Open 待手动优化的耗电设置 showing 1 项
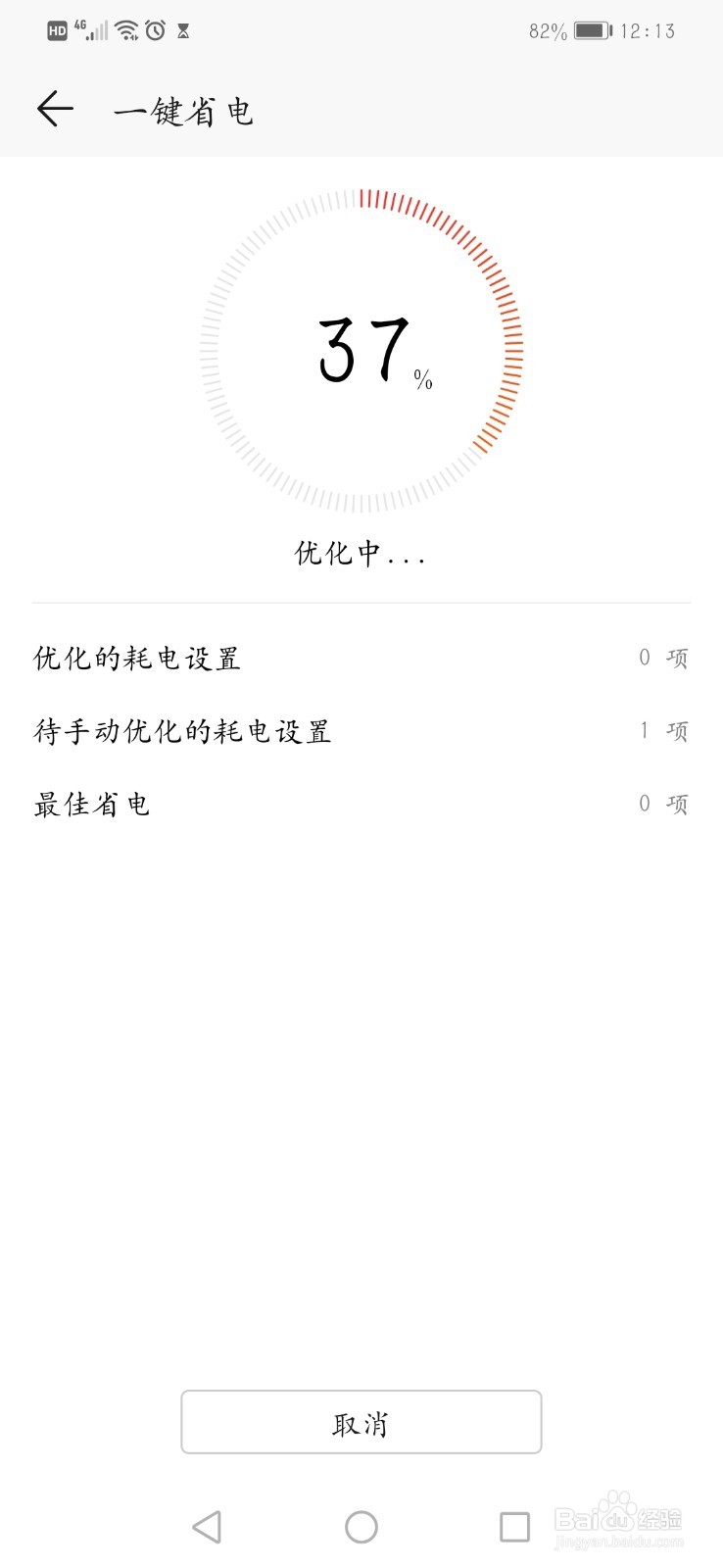 pos(361,731)
